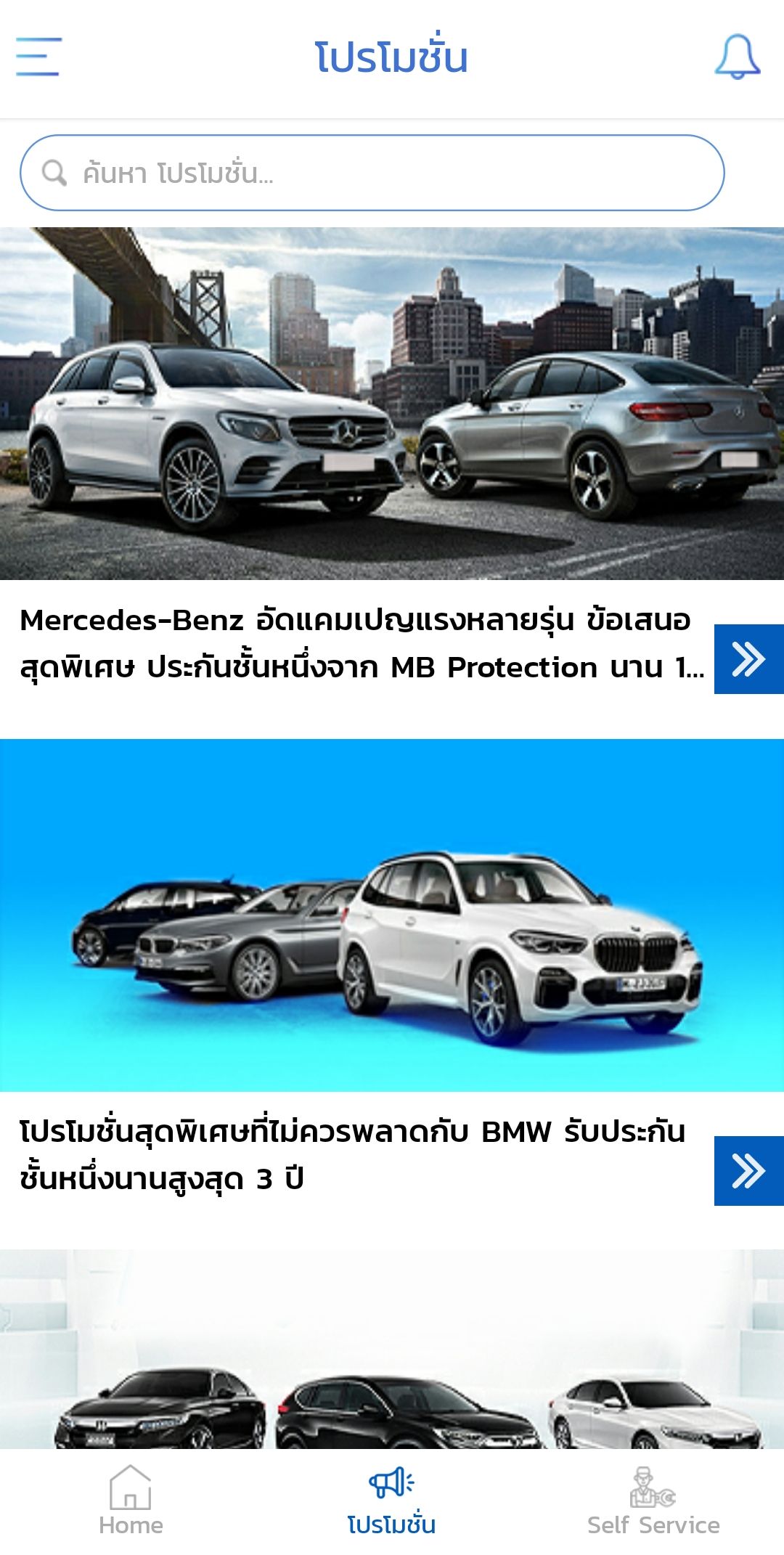Tap the arrow button beside the Mercedes-Benz promotion
Screen dimensions: 784x1555
coord(749,659)
